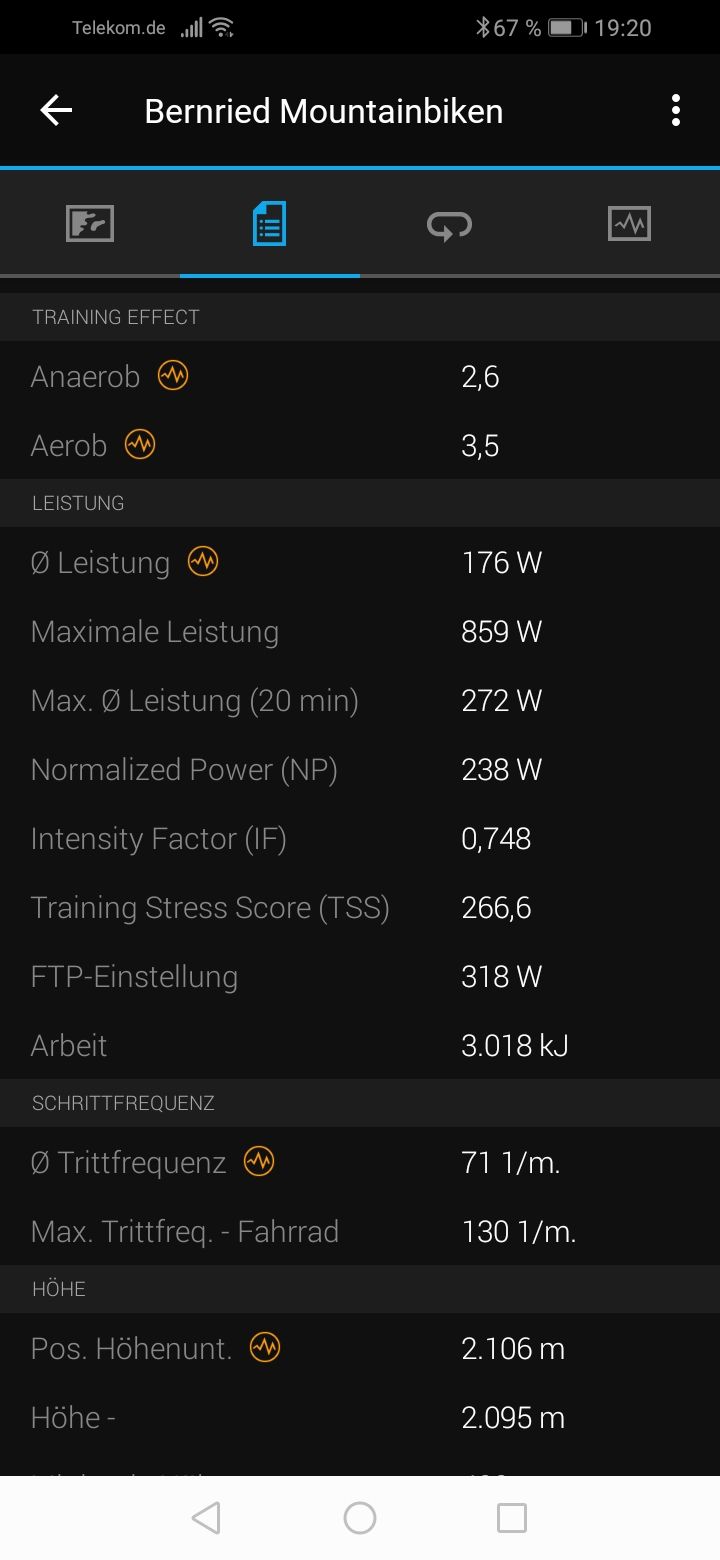Switch to the laps tab
The width and height of the screenshot is (720, 1560).
449,224
